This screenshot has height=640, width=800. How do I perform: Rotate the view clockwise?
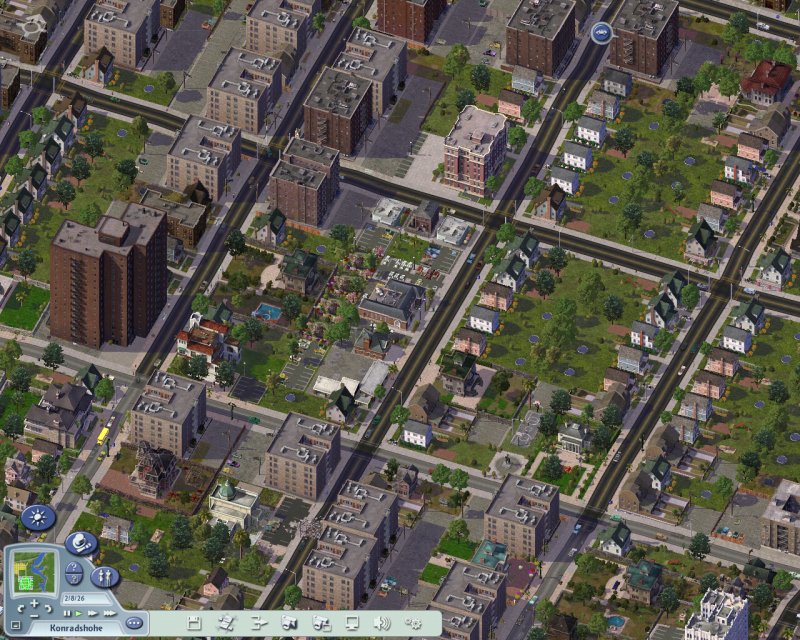coord(48,608)
